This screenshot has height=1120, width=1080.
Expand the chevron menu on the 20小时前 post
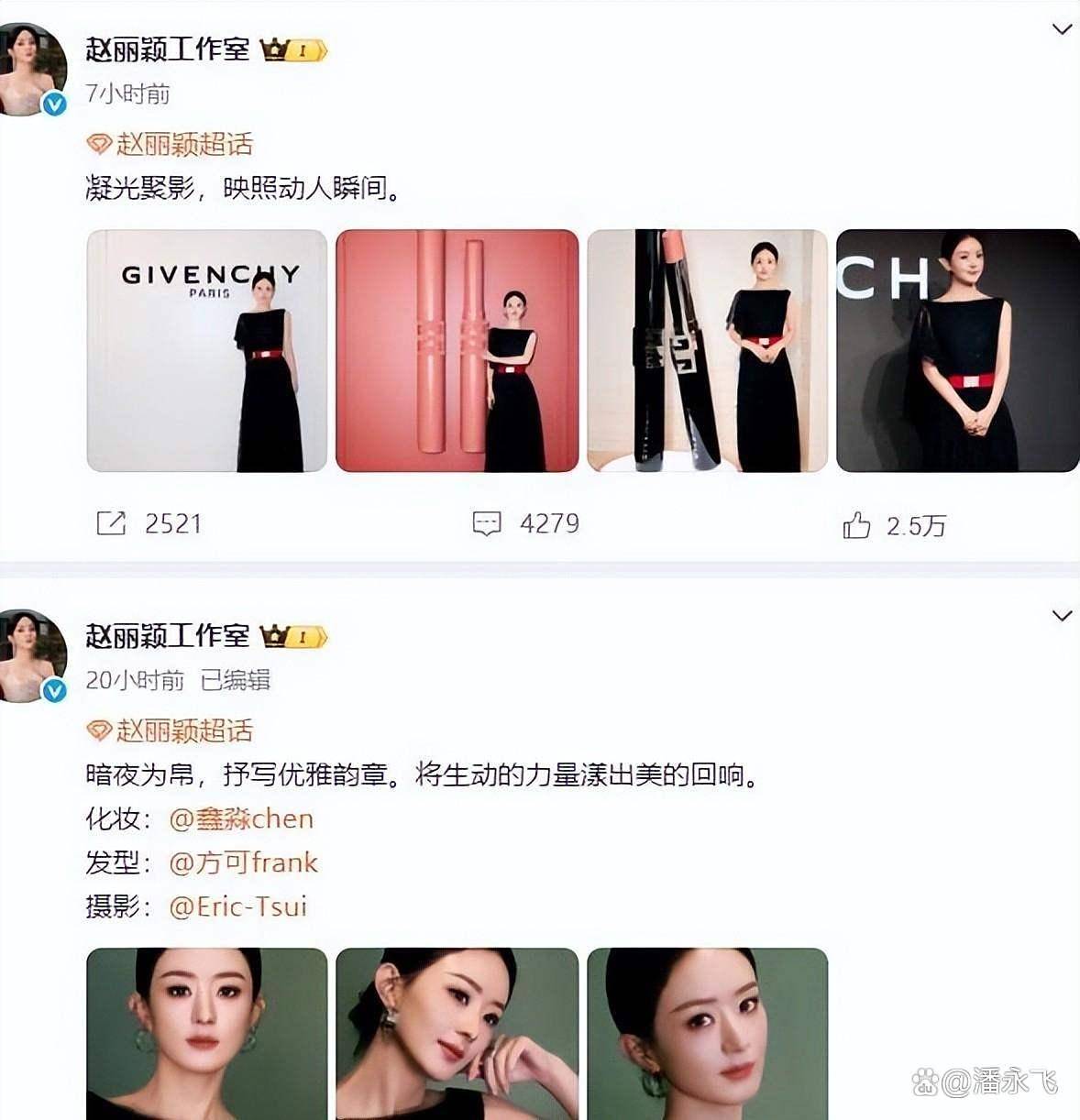[1062, 616]
